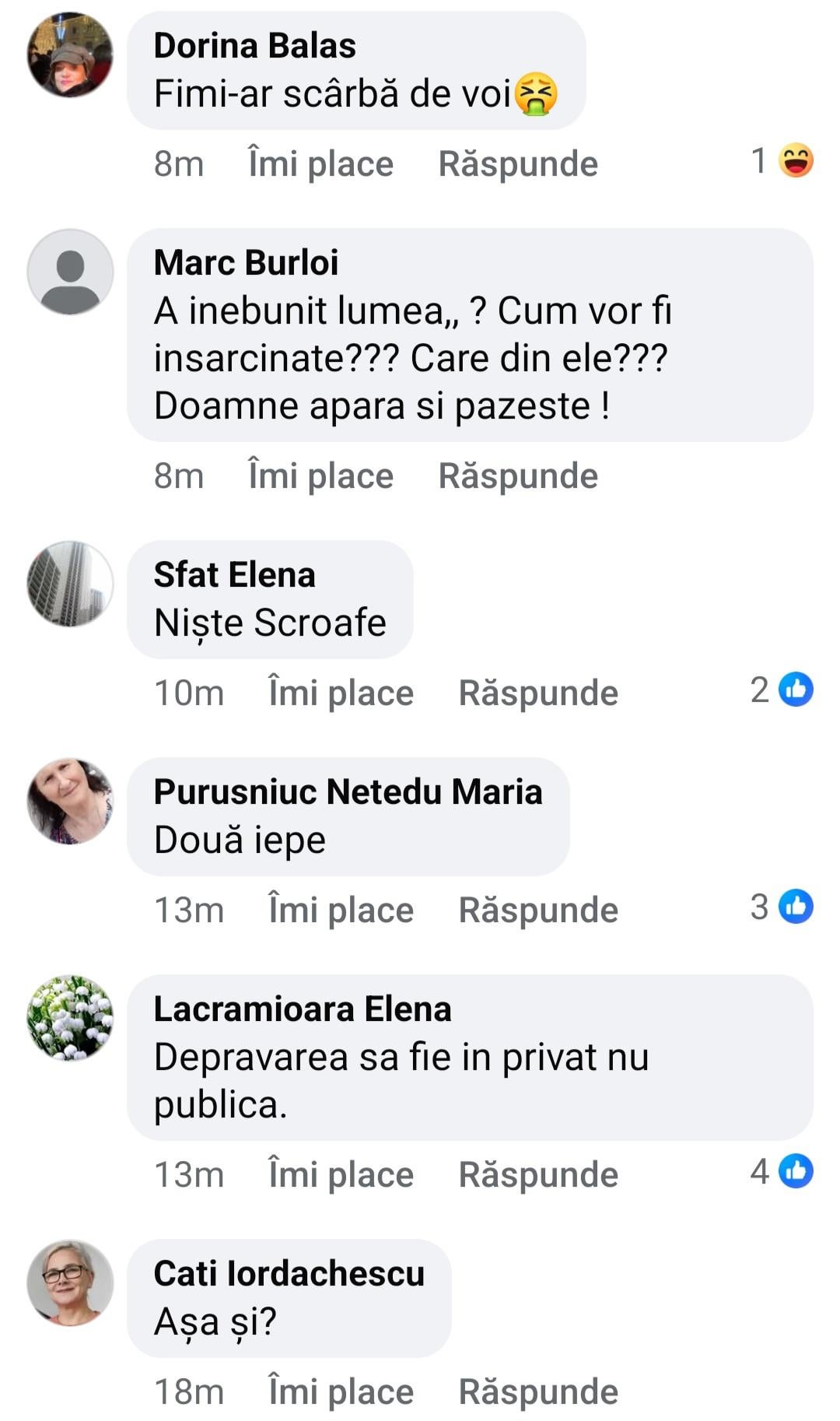This screenshot has height=1421, width=840.
Task: Reply to Cati Iordachescu's comment
Action: [x=538, y=1392]
